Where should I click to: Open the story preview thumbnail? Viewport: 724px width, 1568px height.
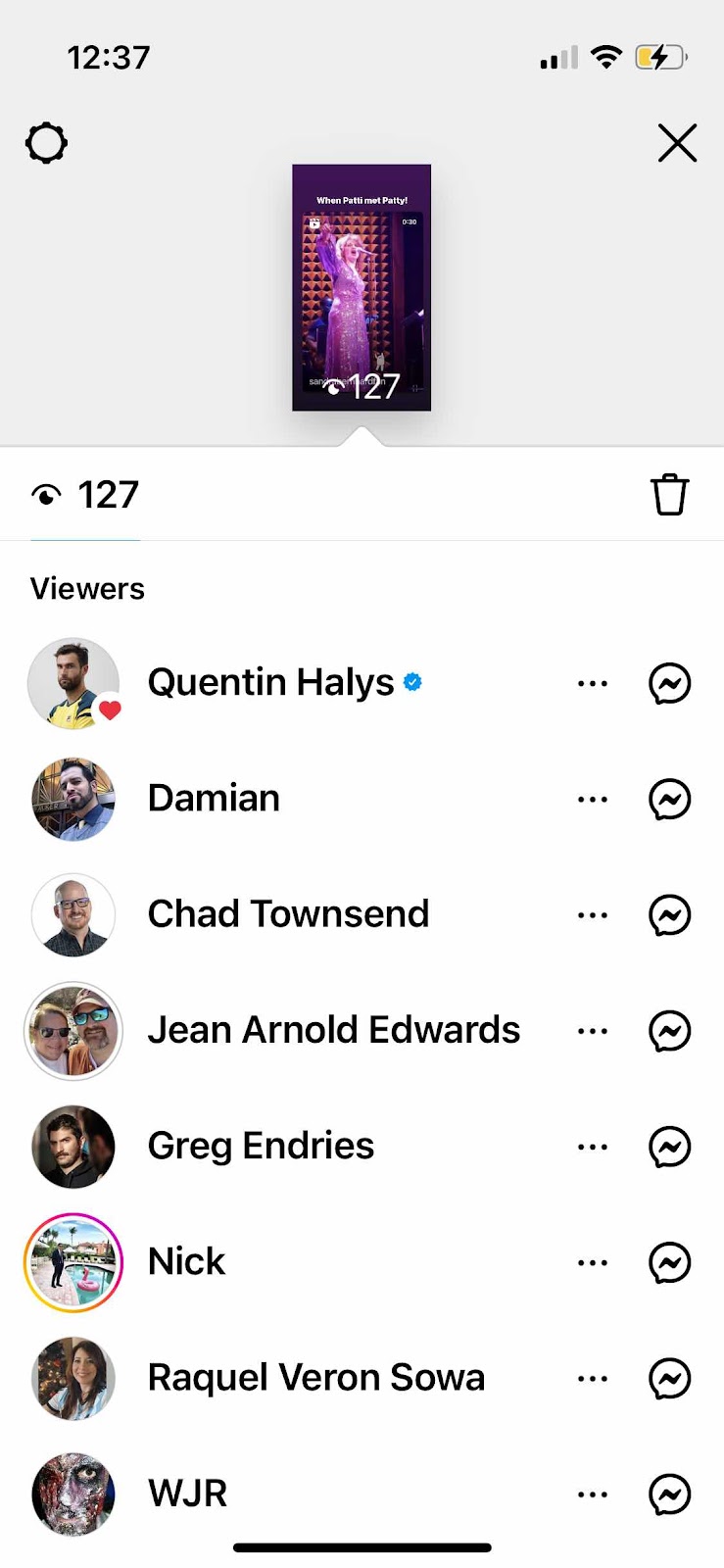tap(362, 287)
